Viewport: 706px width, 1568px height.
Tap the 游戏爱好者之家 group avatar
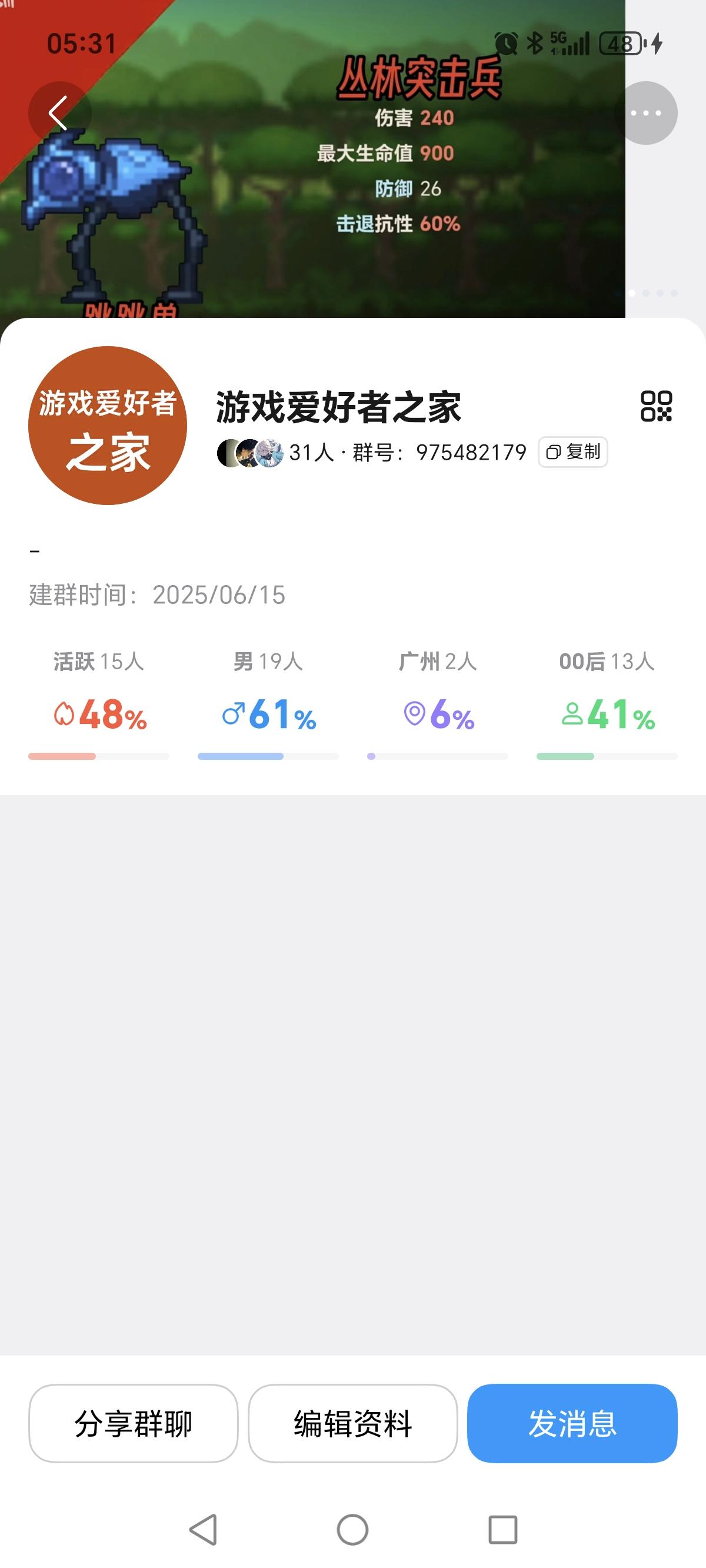113,419
